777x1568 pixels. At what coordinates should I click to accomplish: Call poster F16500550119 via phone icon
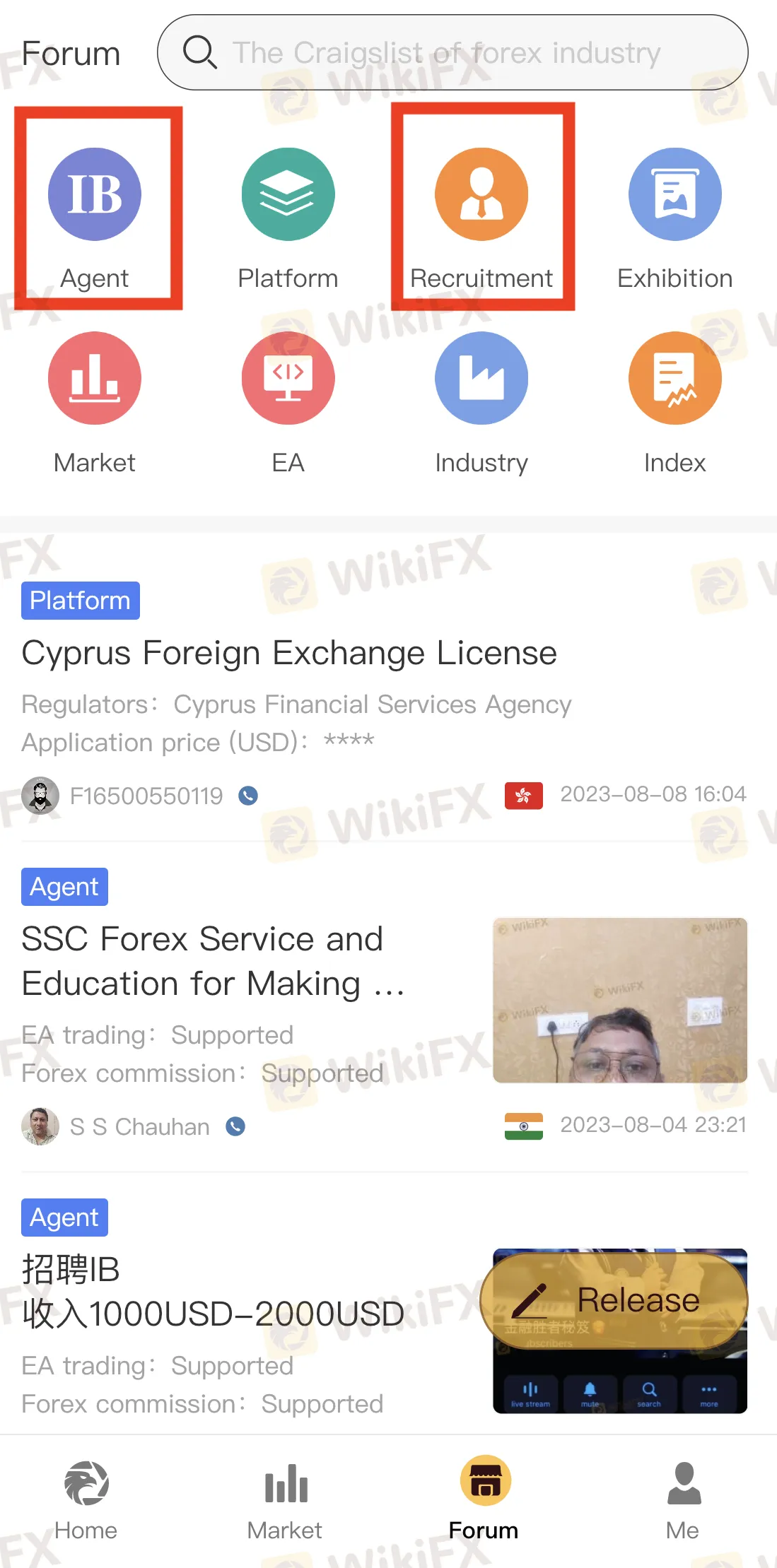click(248, 796)
